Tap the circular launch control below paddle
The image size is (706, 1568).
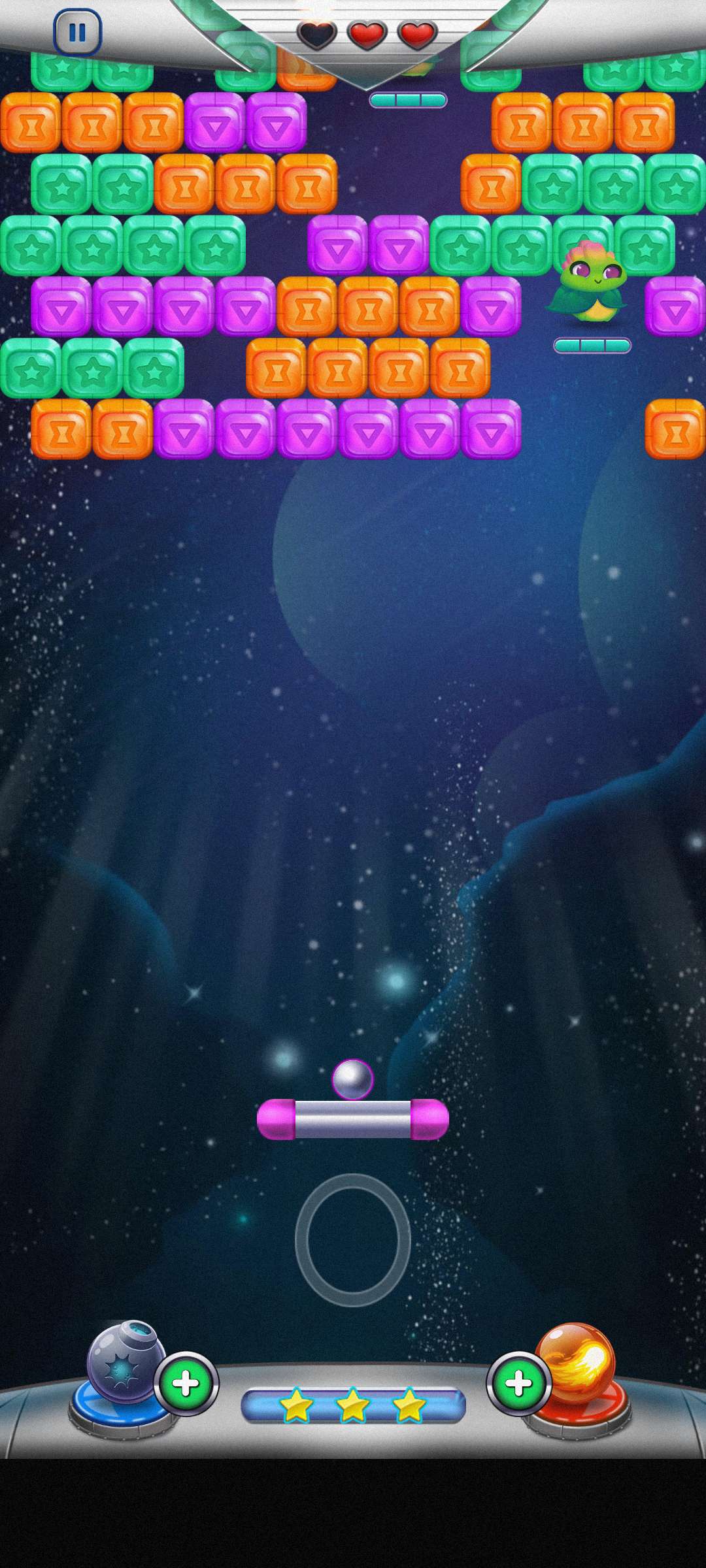click(353, 1239)
